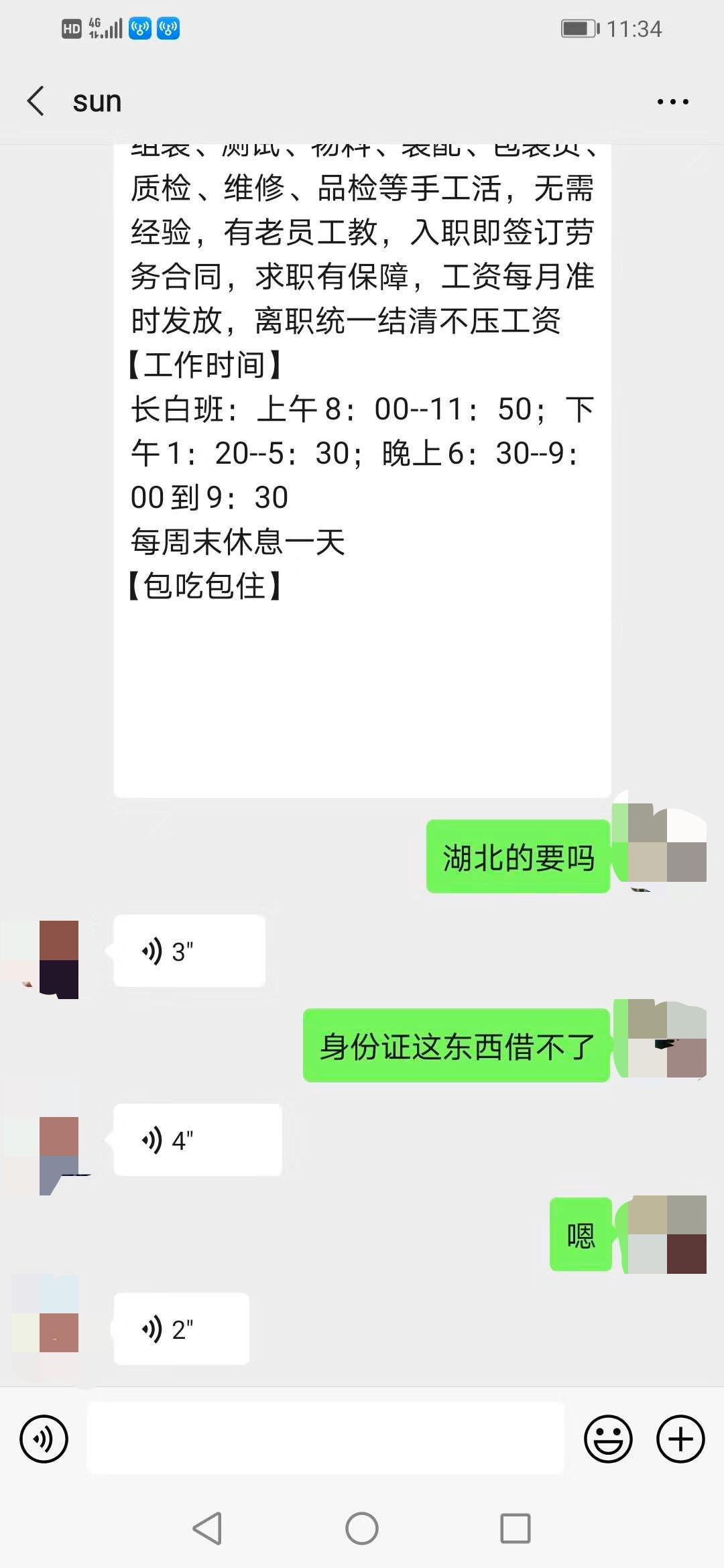Play the 4-second voice message
Image resolution: width=724 pixels, height=1568 pixels.
tap(196, 1138)
